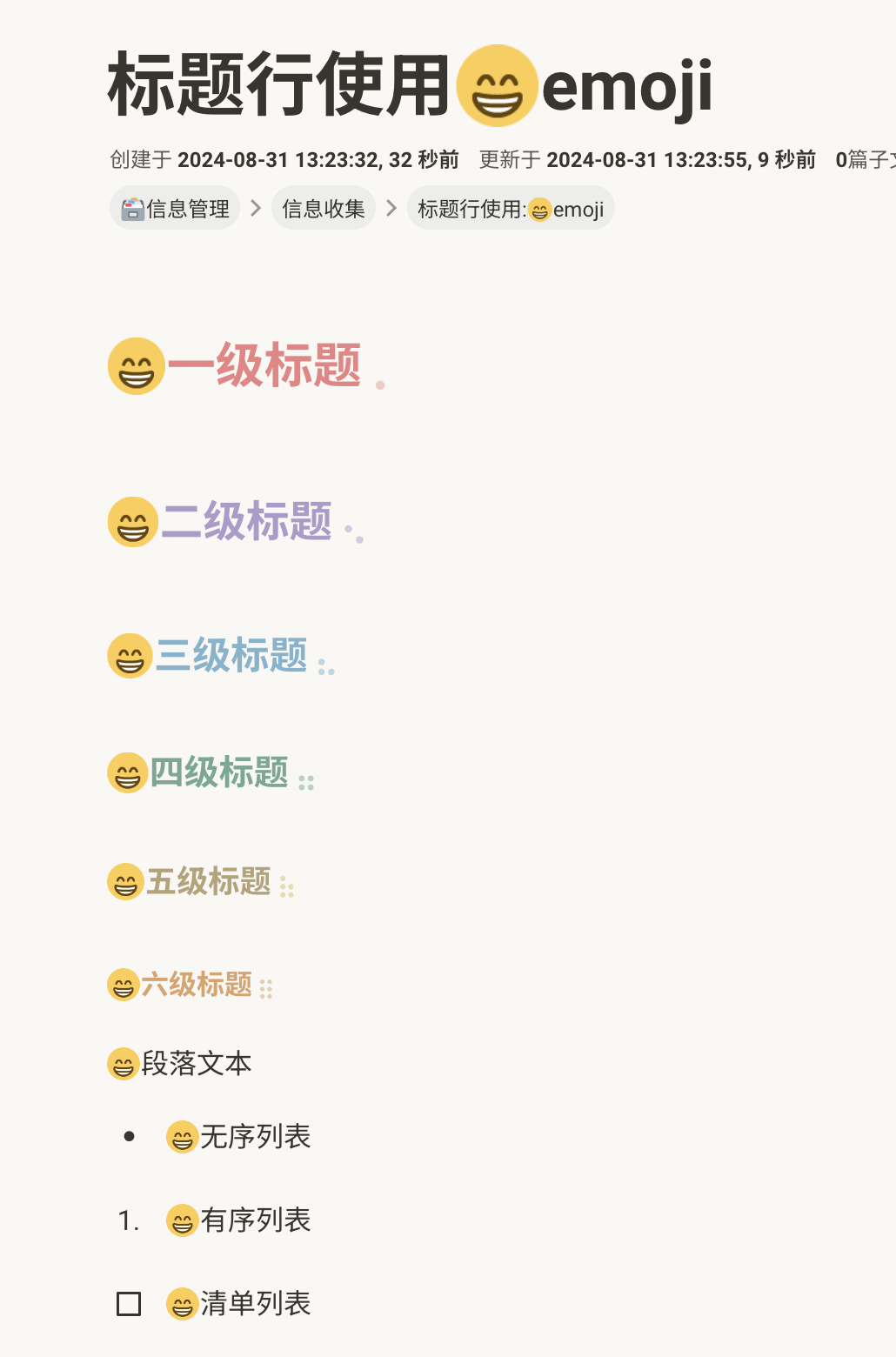
Task: Open the 信息管理 breadcrumb
Action: [176, 209]
